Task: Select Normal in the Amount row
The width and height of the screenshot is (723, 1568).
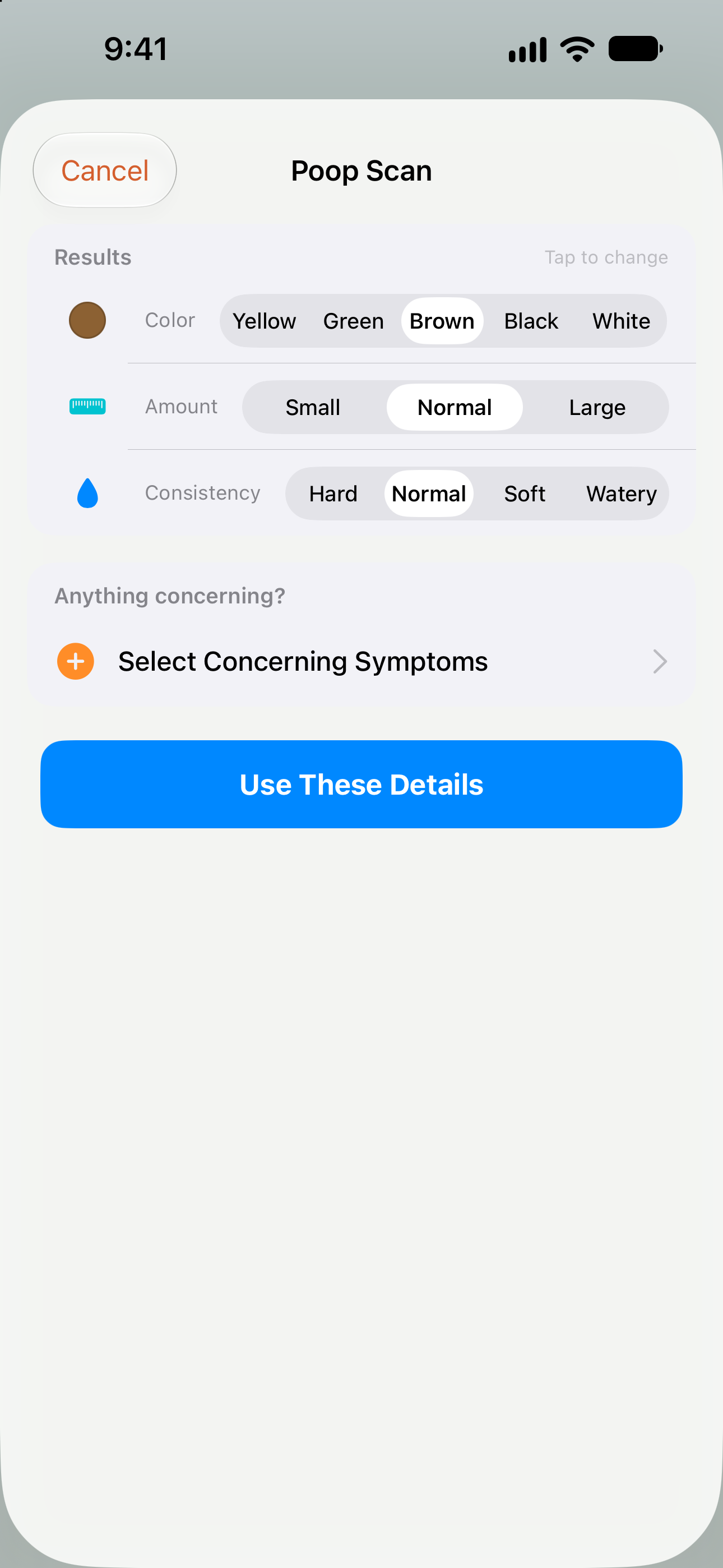Action: pos(455,407)
